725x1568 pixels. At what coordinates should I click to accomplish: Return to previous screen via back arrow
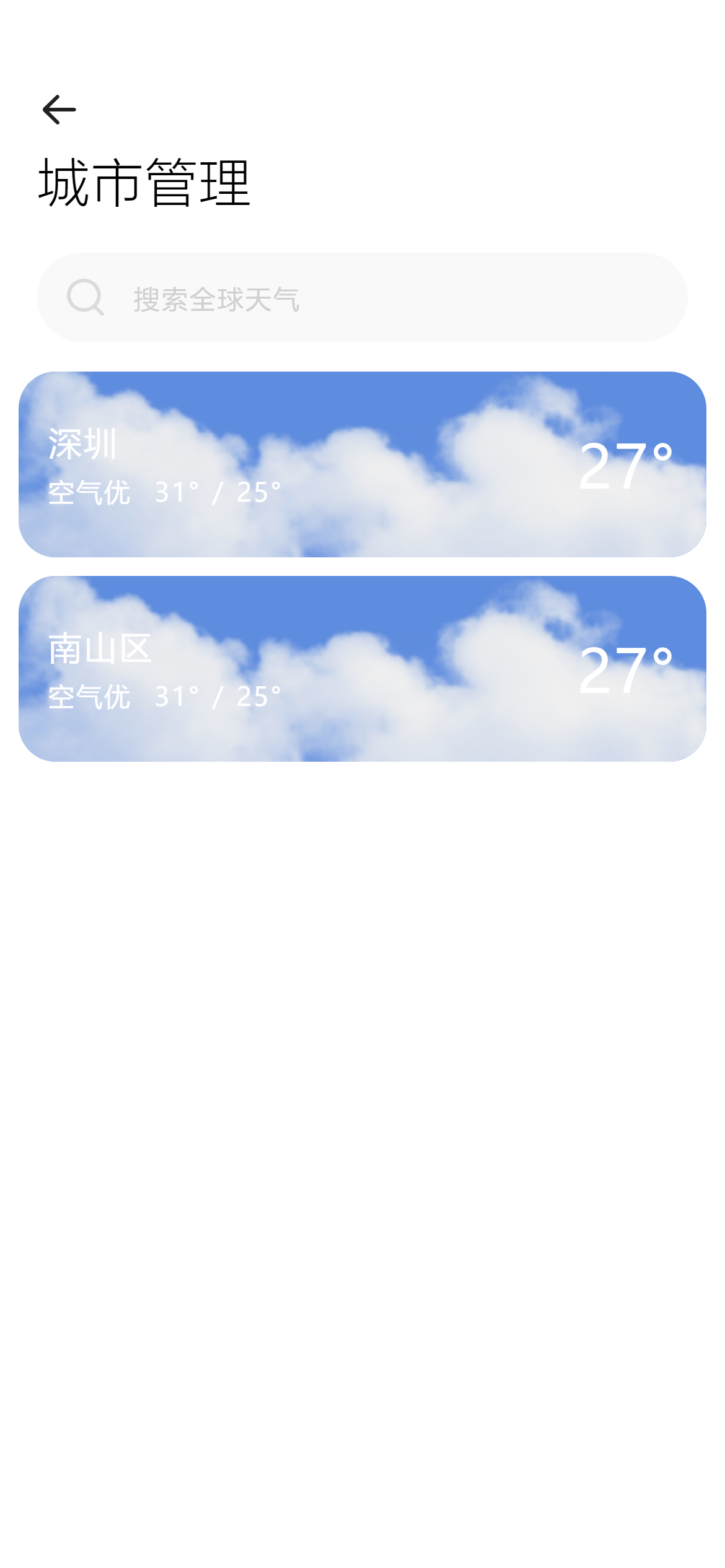point(58,109)
